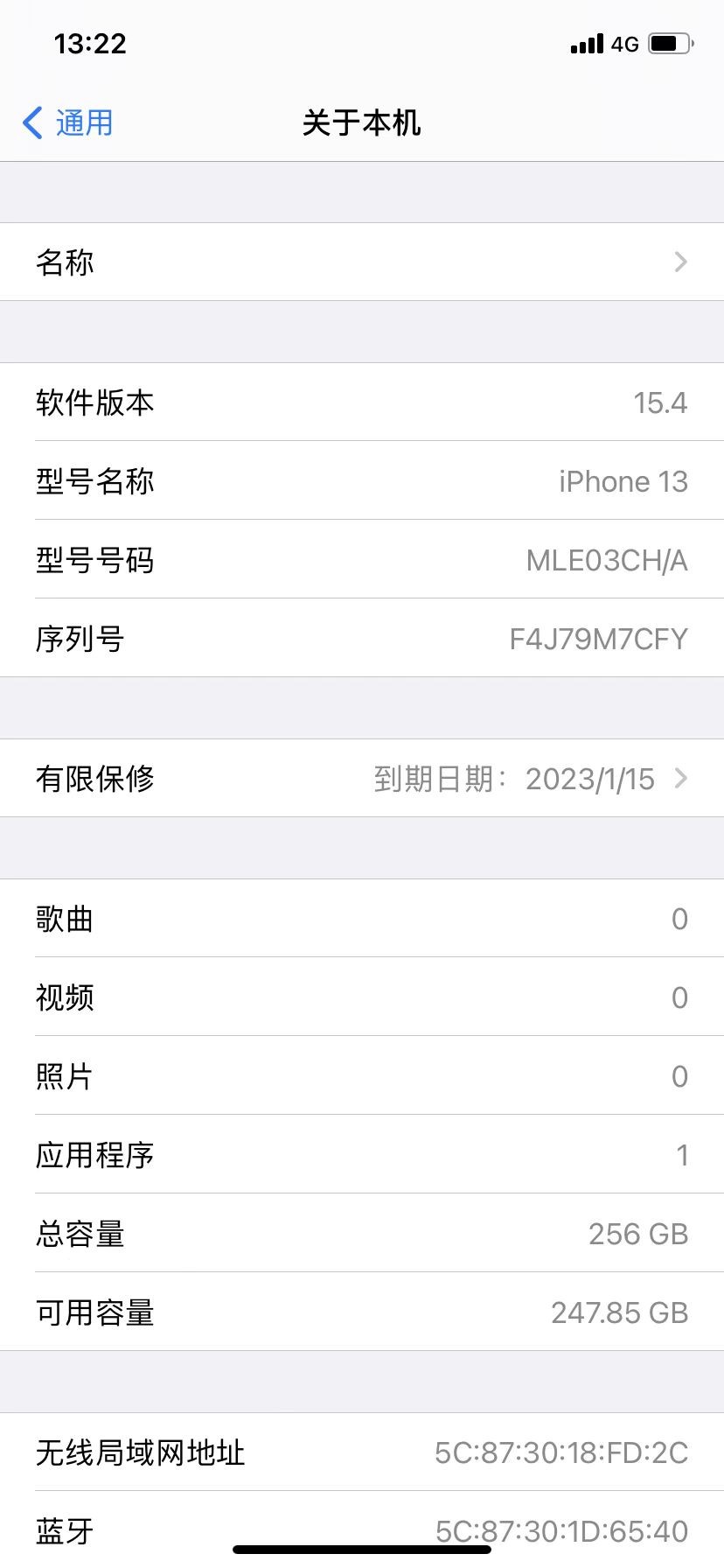Tap the 通用 breadcrumb label
The image size is (724, 1568).
(83, 123)
